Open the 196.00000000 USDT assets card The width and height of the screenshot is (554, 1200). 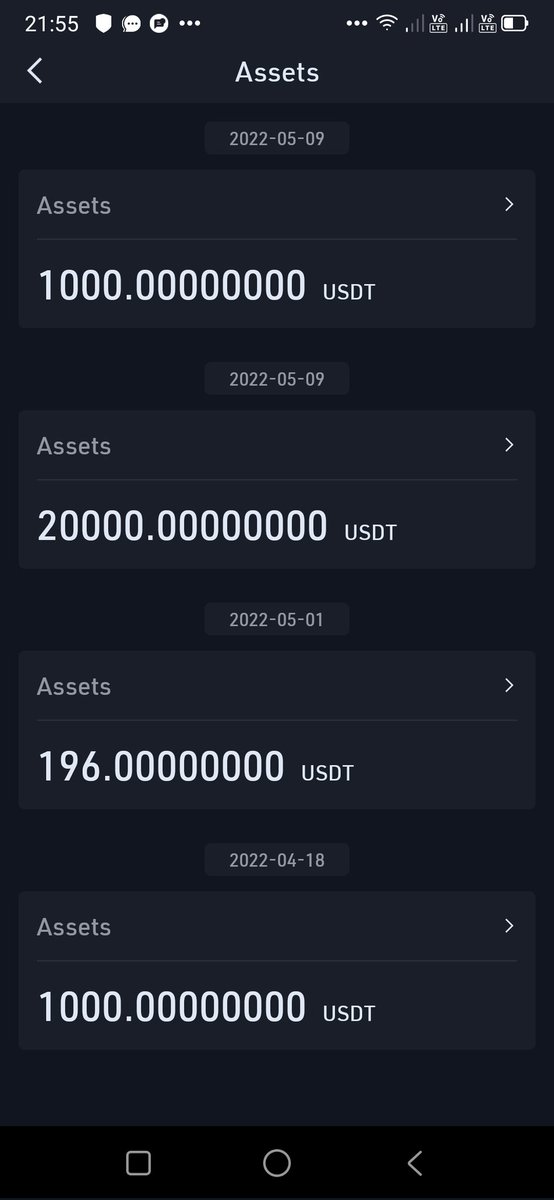coord(277,730)
